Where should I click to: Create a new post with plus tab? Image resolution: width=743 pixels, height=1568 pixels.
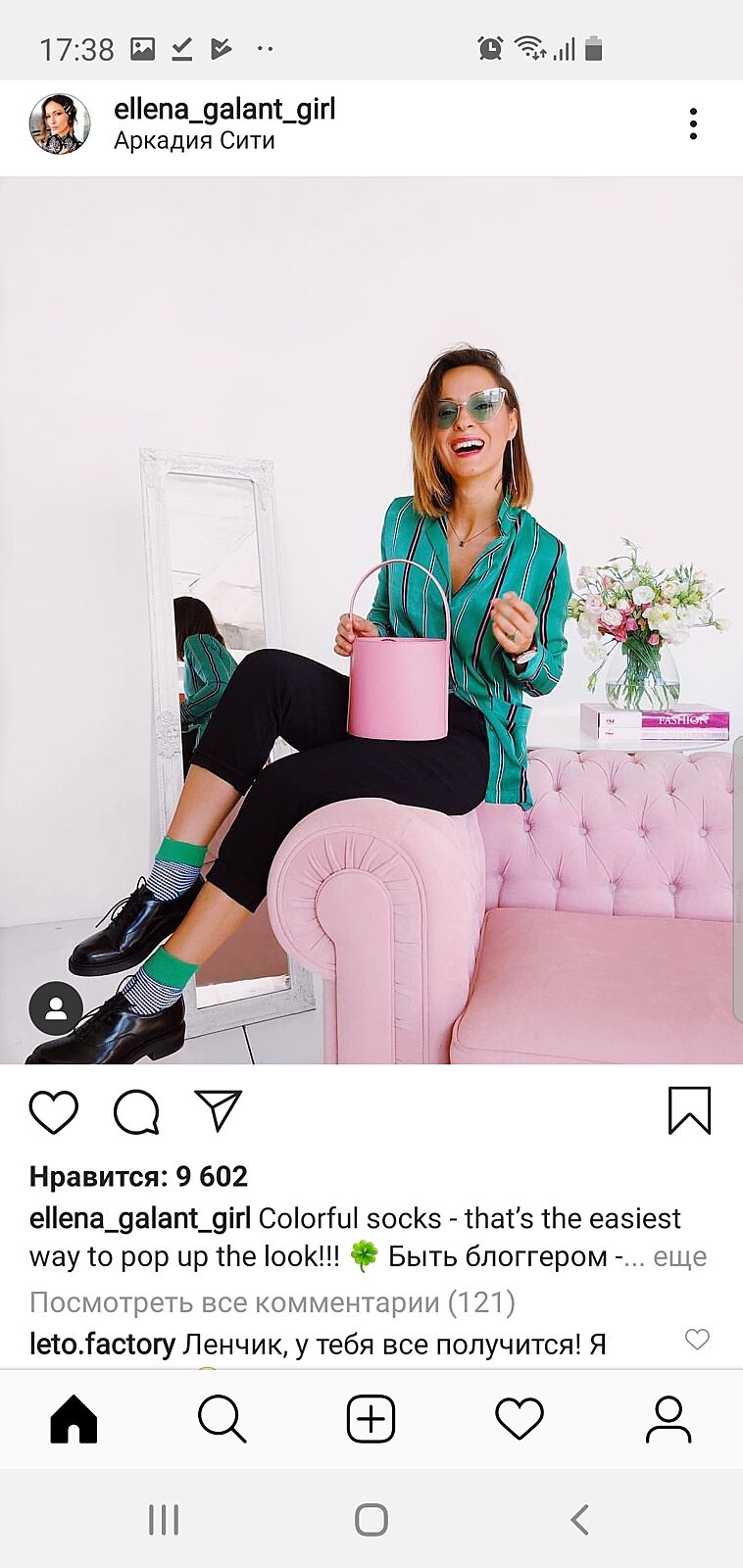click(371, 1419)
